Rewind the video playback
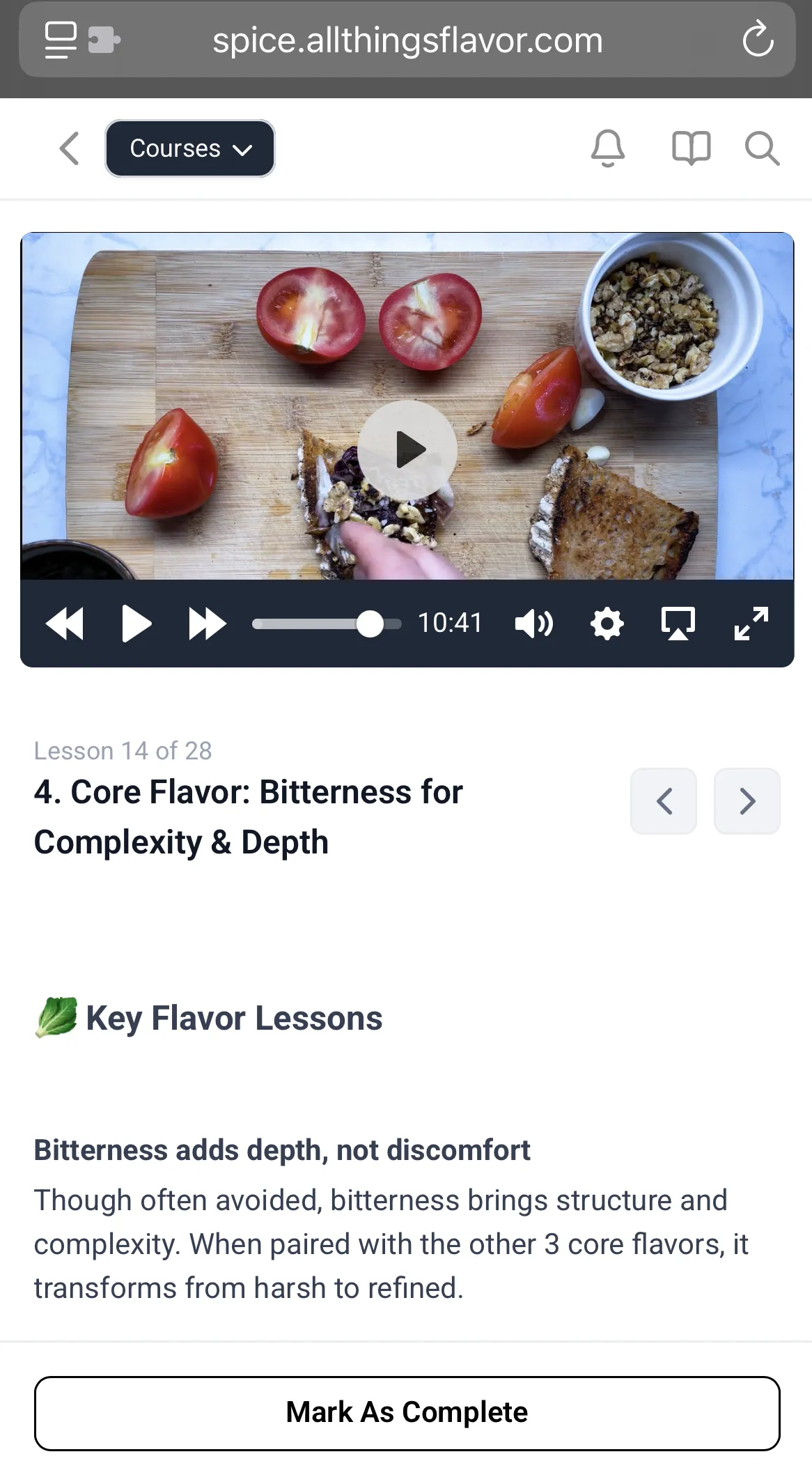The width and height of the screenshot is (812, 1484). [x=65, y=624]
